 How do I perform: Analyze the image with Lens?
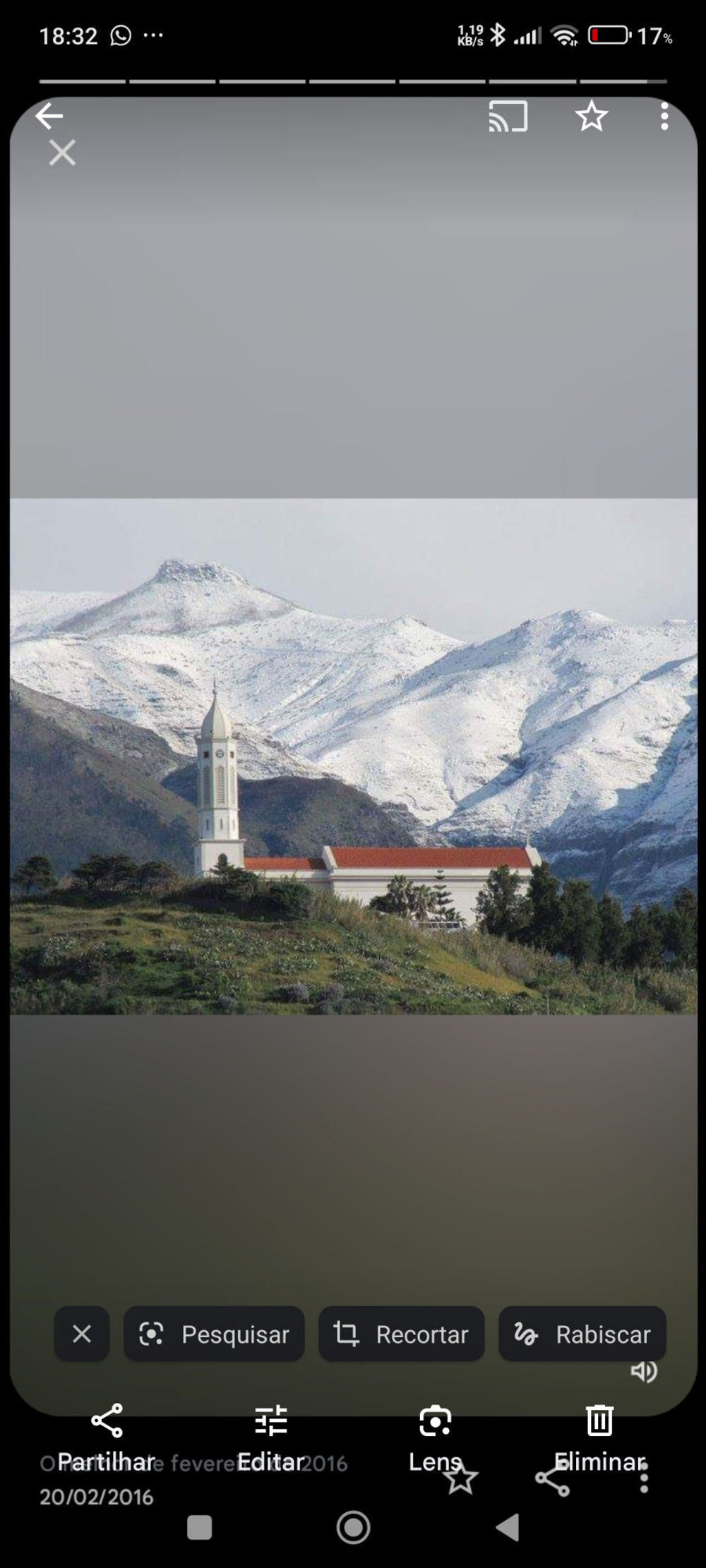point(435,1438)
